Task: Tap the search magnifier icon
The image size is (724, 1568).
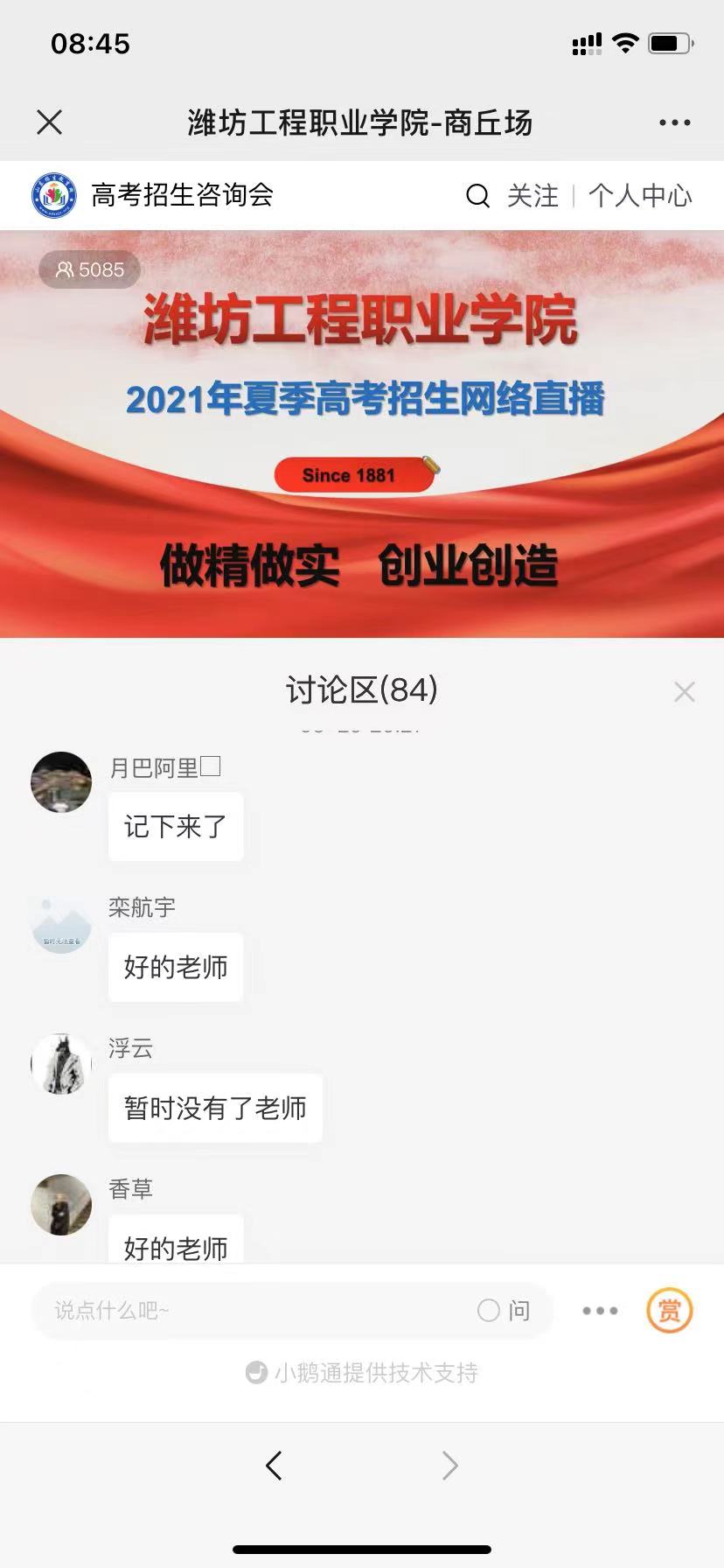Action: coord(477,195)
